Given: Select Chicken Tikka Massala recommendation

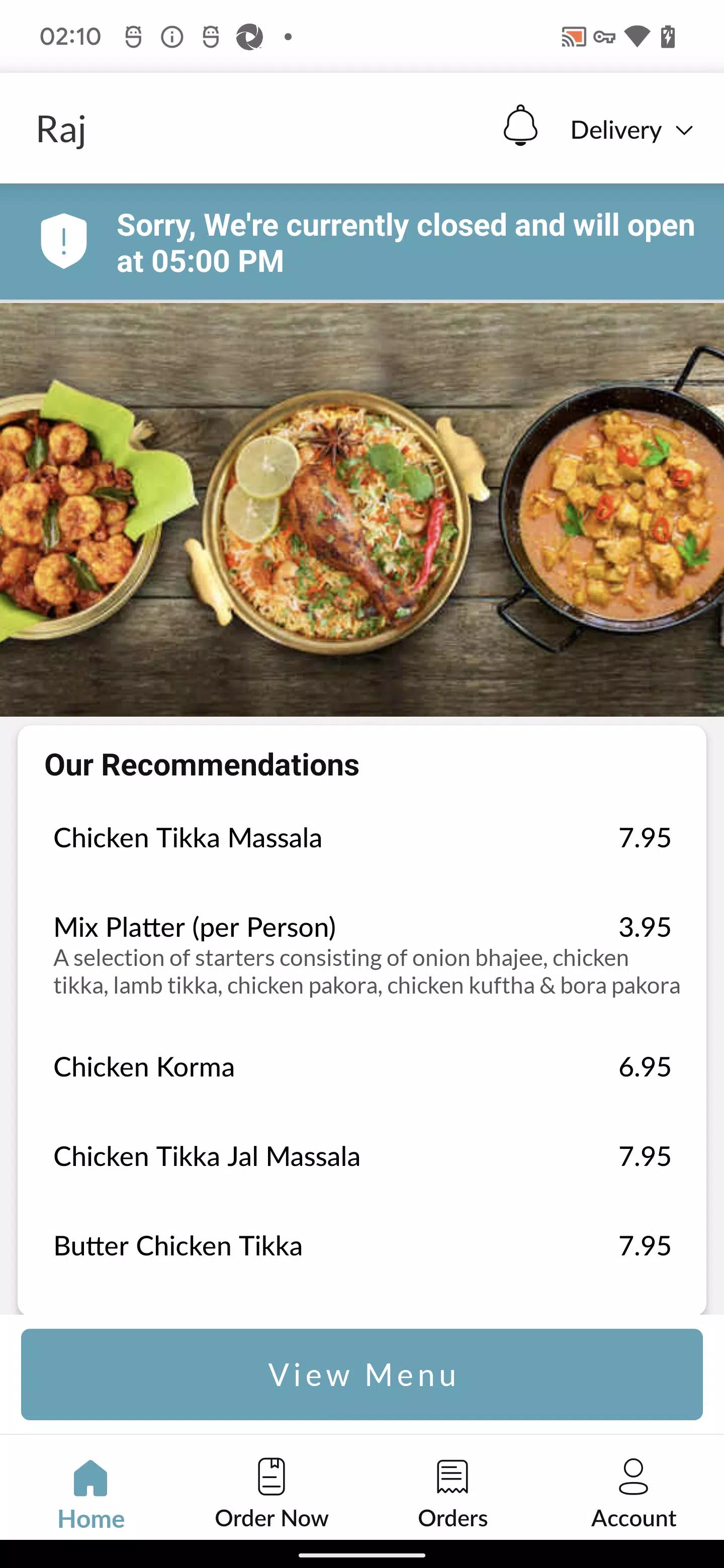Looking at the screenshot, I should tap(361, 838).
